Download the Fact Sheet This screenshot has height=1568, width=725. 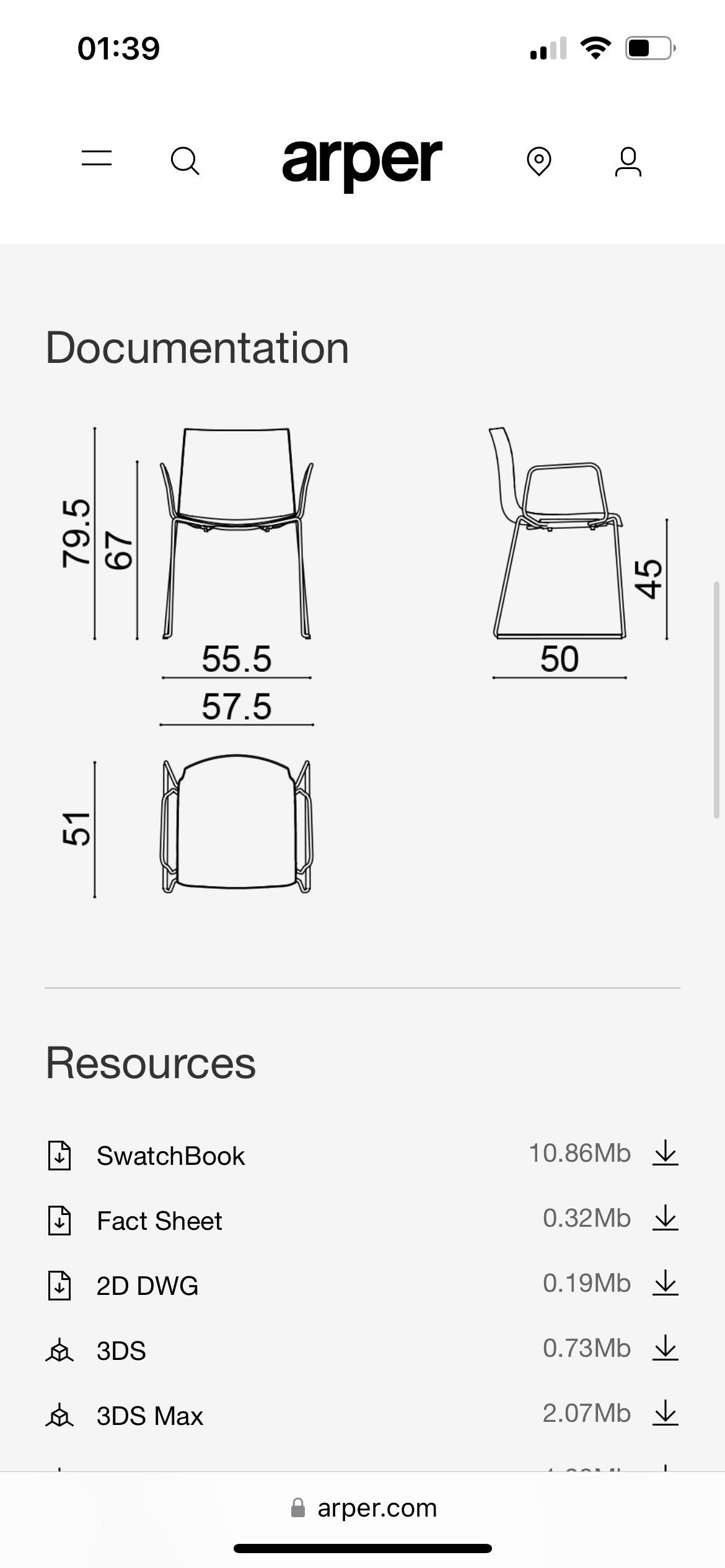point(665,1218)
